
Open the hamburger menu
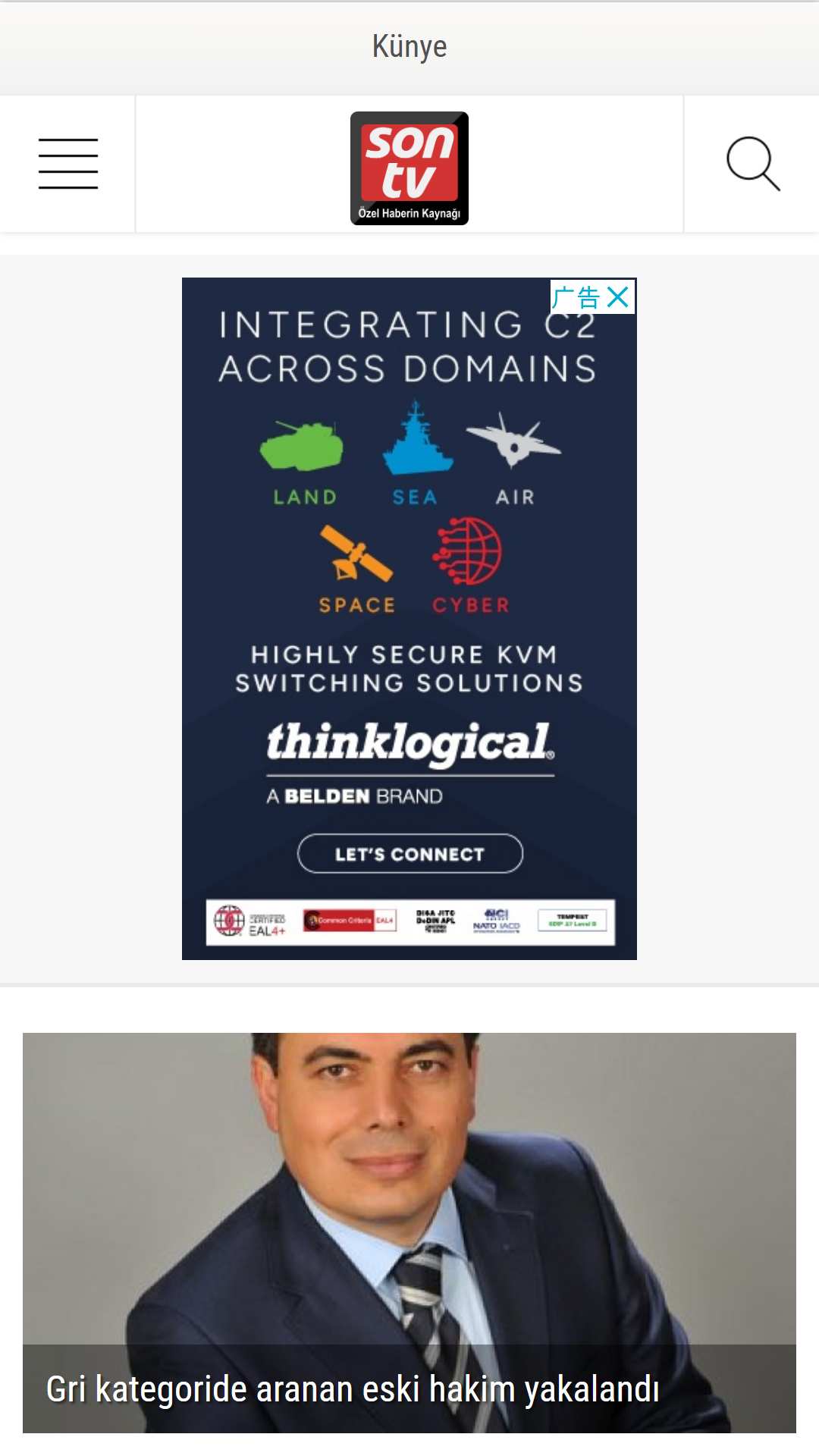point(68,164)
